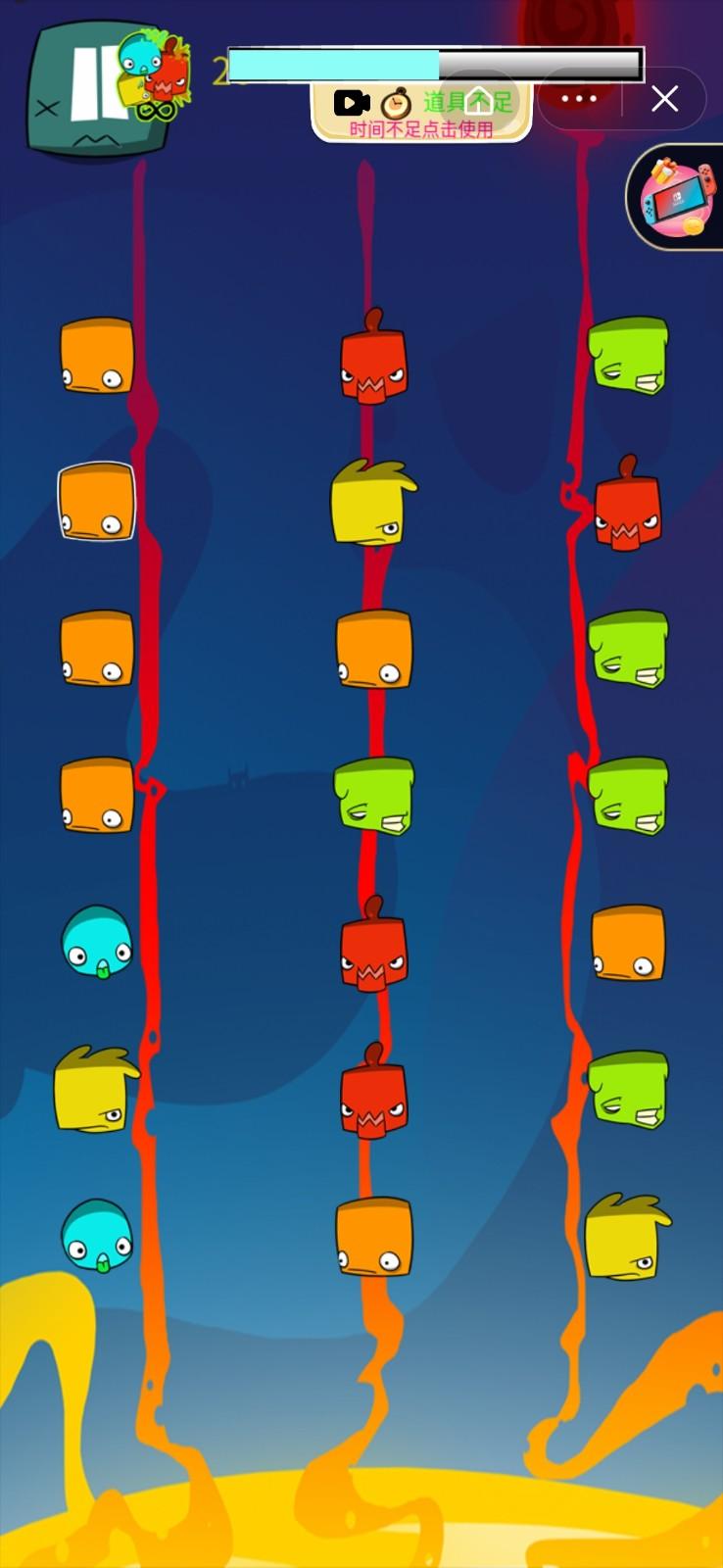The height and width of the screenshot is (1568, 723).
Task: Select the yellow block in the right column
Action: [x=626, y=1238]
